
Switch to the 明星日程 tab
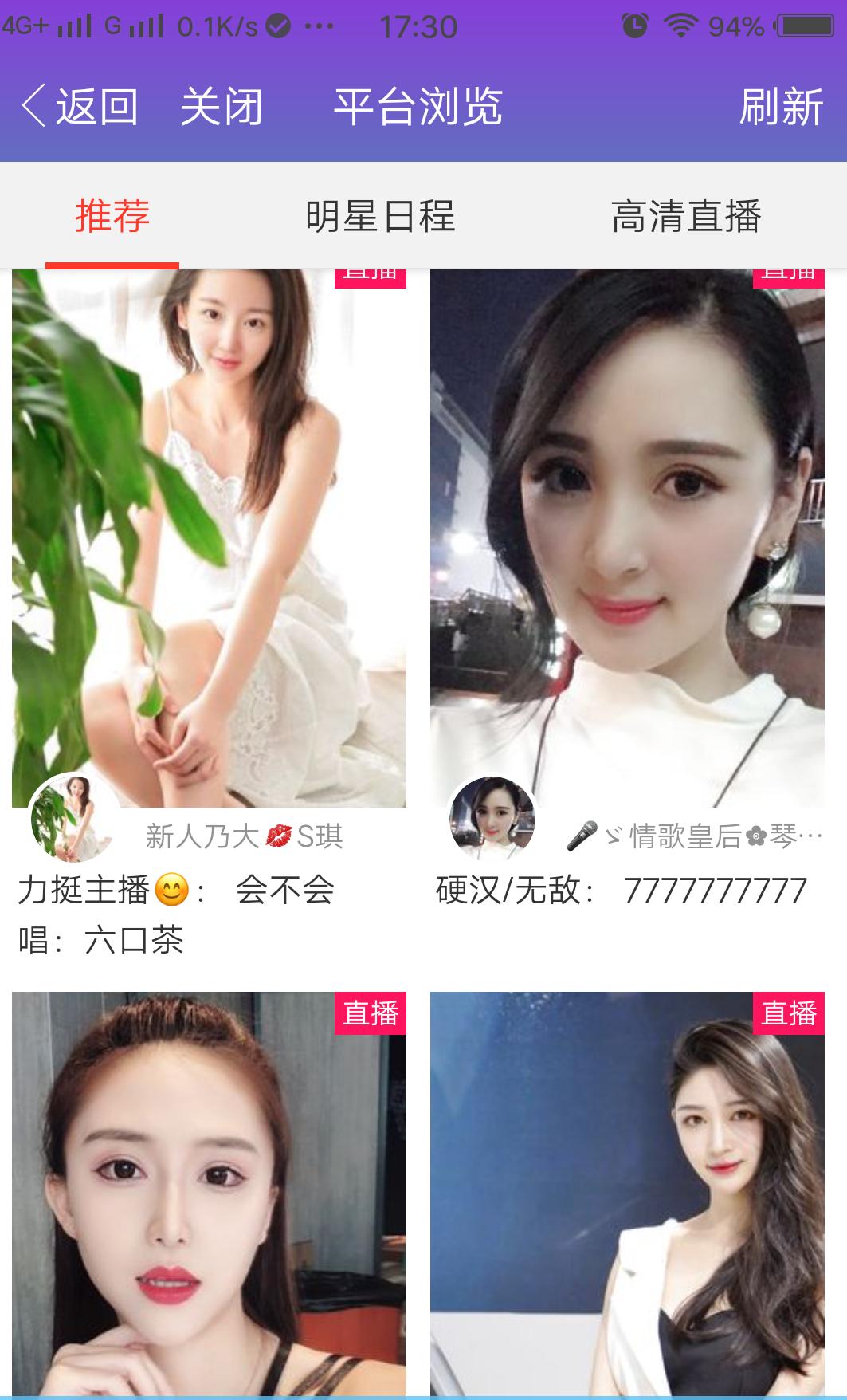[381, 214]
